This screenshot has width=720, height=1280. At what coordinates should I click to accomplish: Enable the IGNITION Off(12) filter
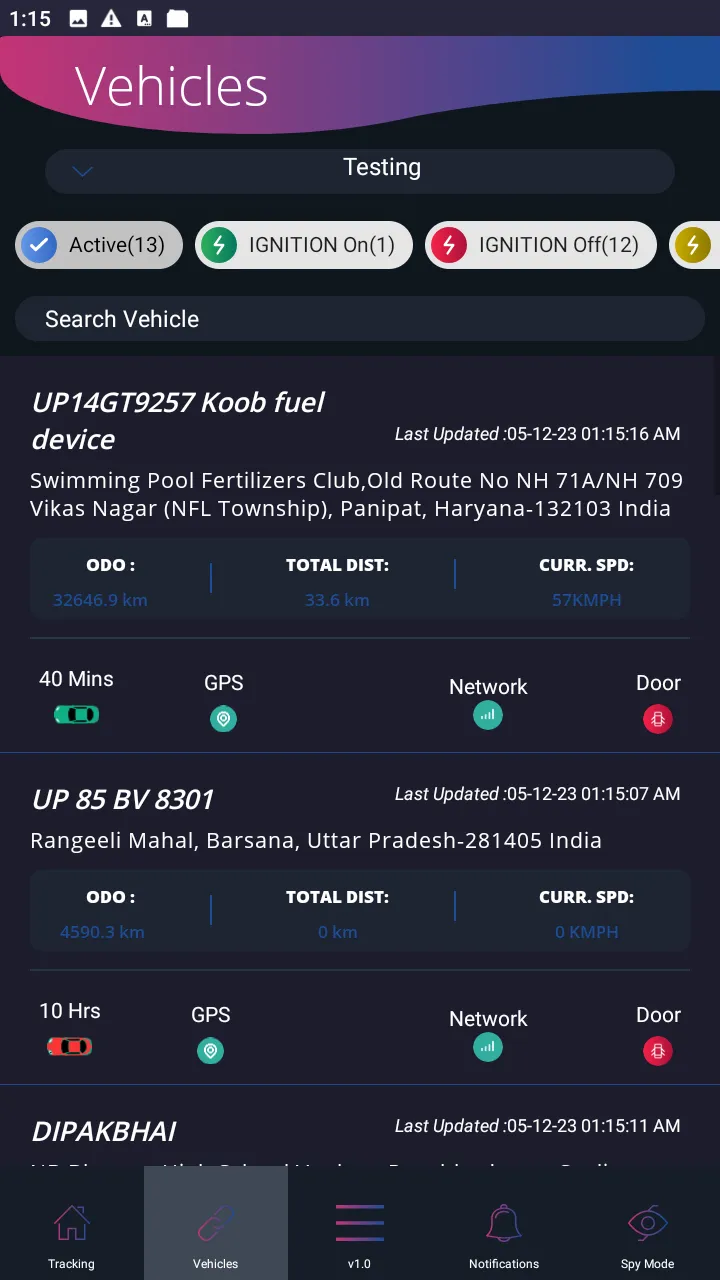pyautogui.click(x=540, y=245)
